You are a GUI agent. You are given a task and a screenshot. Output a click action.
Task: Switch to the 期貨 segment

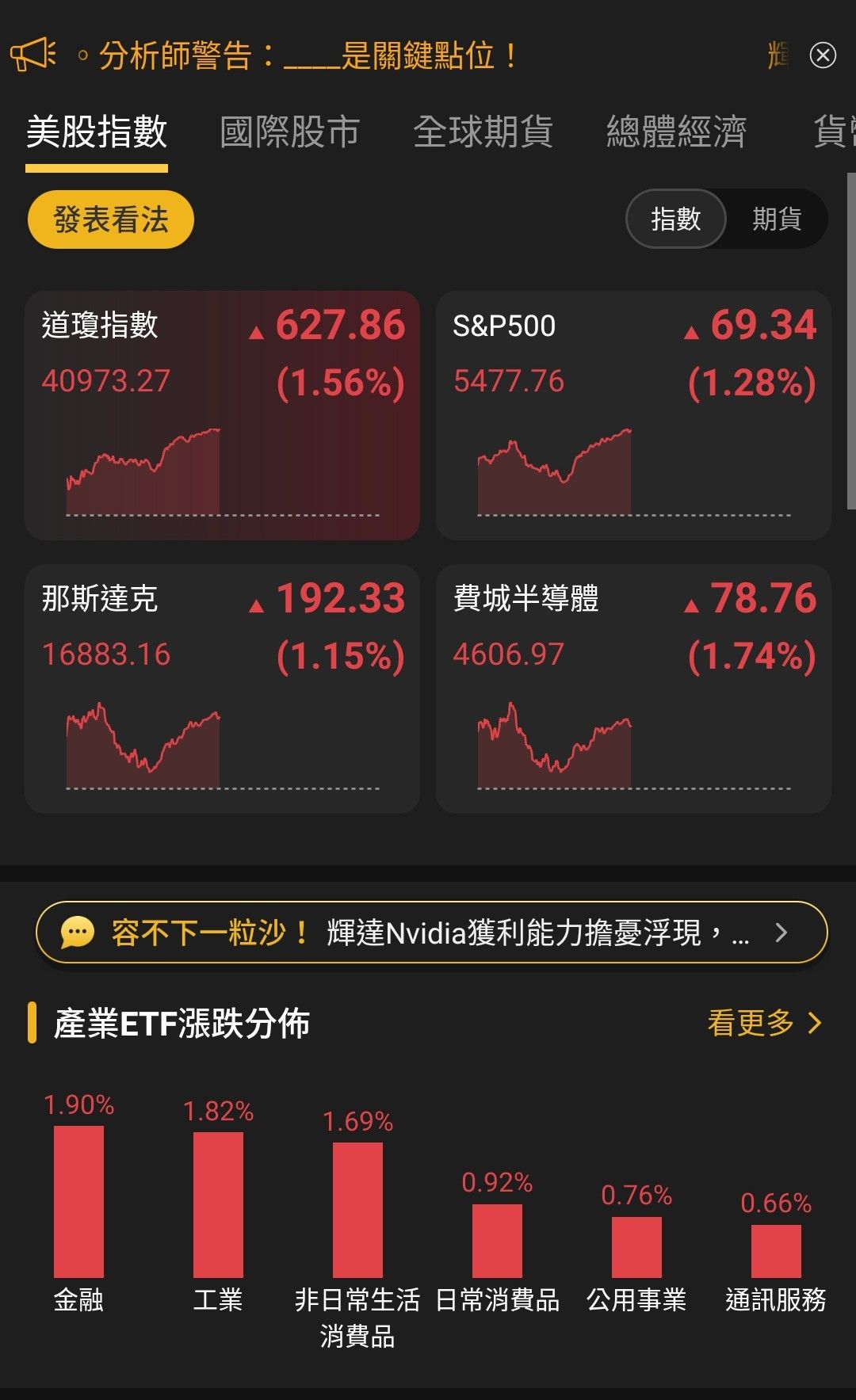(x=777, y=219)
